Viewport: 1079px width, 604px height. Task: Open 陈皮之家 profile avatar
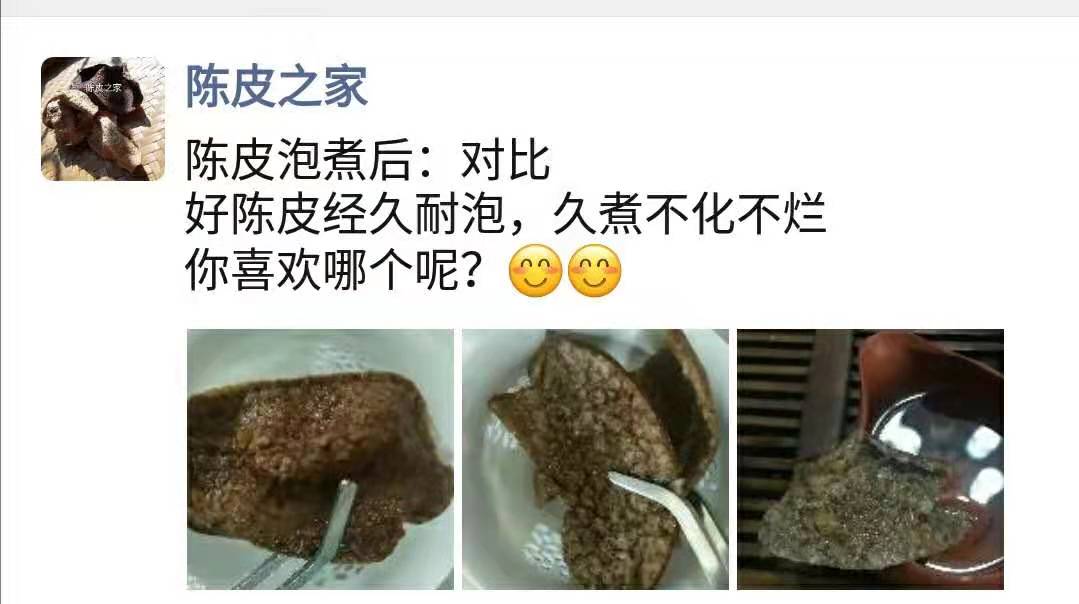point(102,119)
